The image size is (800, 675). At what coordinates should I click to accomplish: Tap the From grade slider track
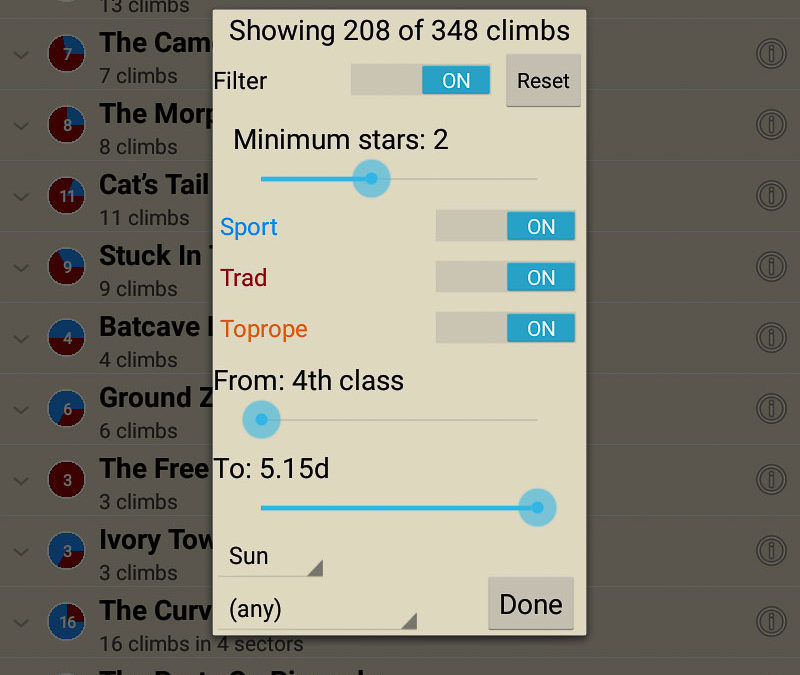398,420
